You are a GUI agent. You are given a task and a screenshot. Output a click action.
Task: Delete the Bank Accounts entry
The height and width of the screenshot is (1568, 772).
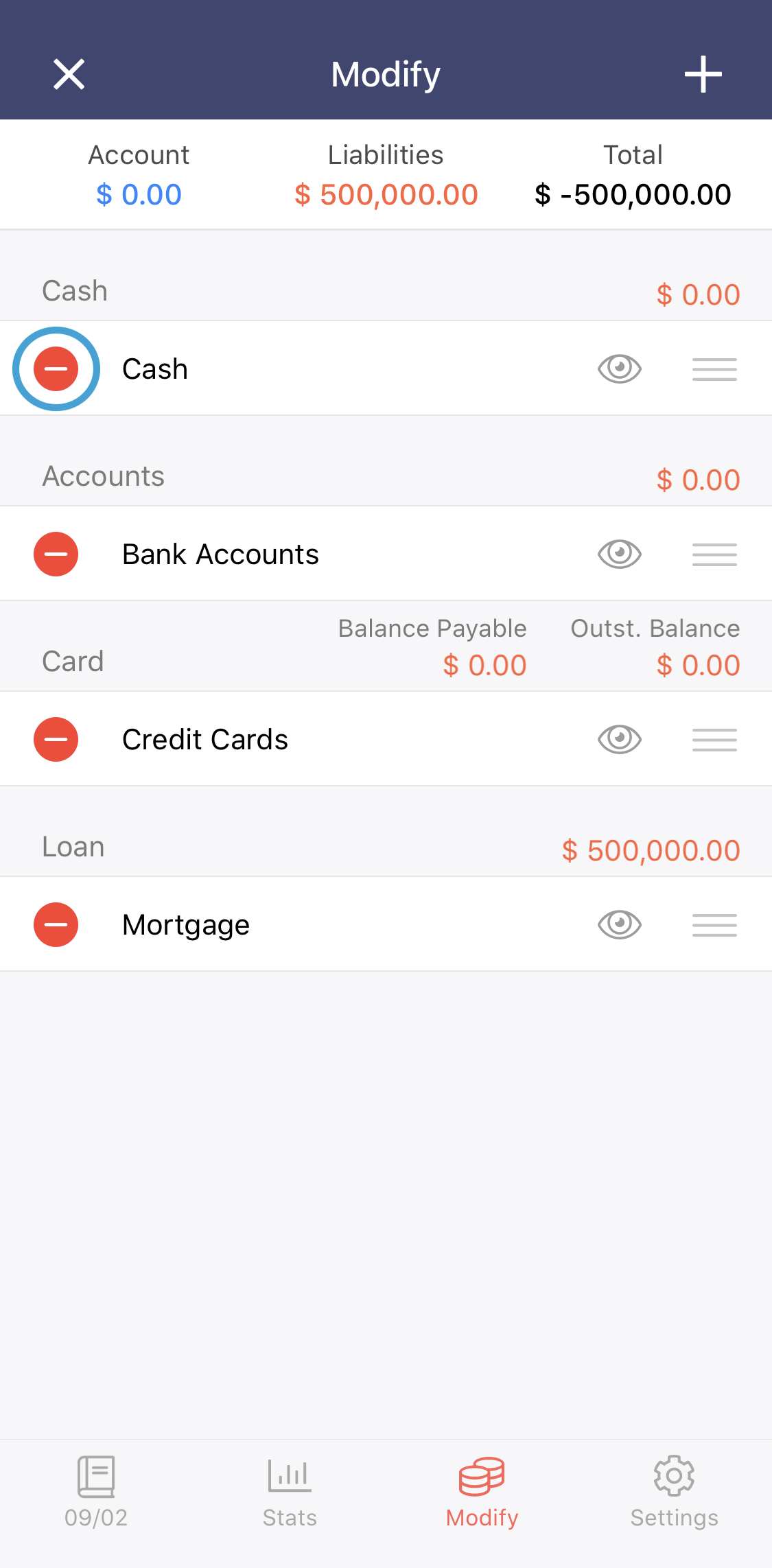[x=56, y=554]
